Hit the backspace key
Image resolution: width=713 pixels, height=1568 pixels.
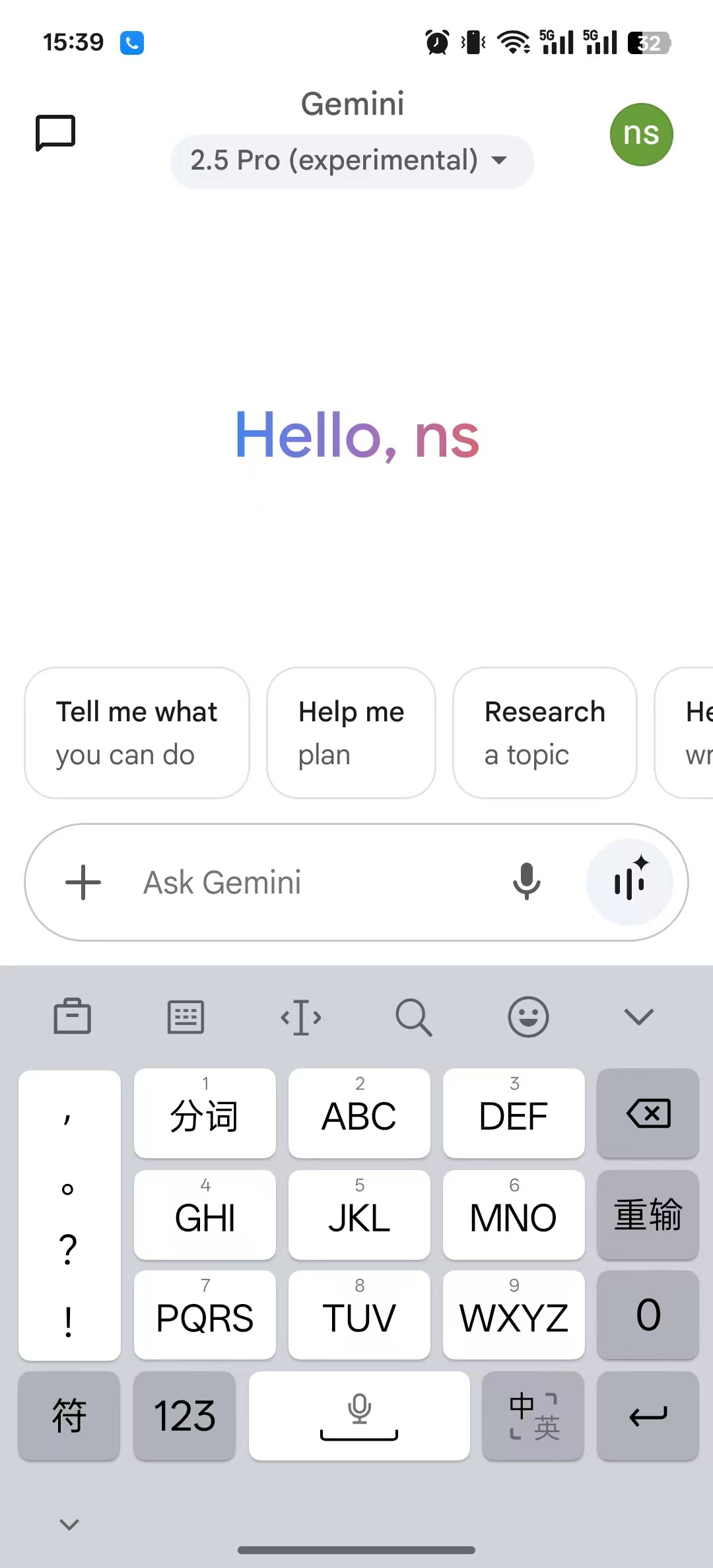[x=648, y=1113]
